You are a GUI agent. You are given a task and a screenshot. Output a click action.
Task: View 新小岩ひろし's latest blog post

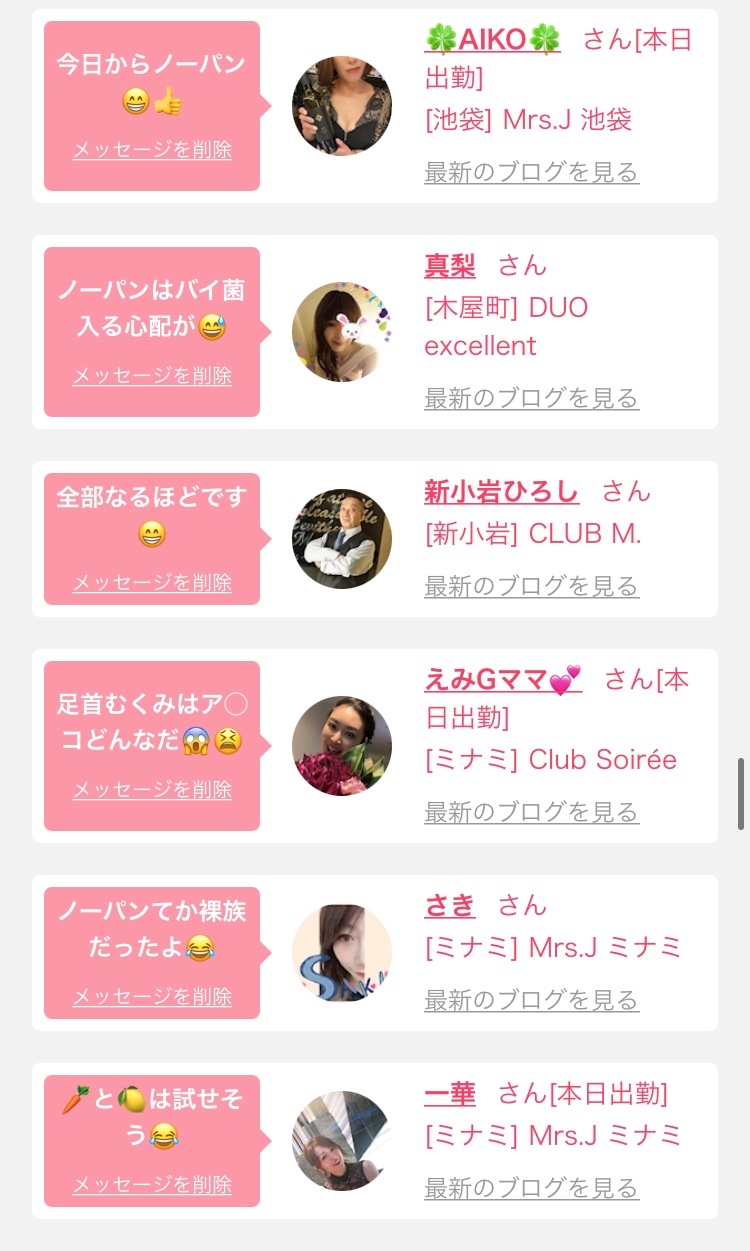[531, 587]
